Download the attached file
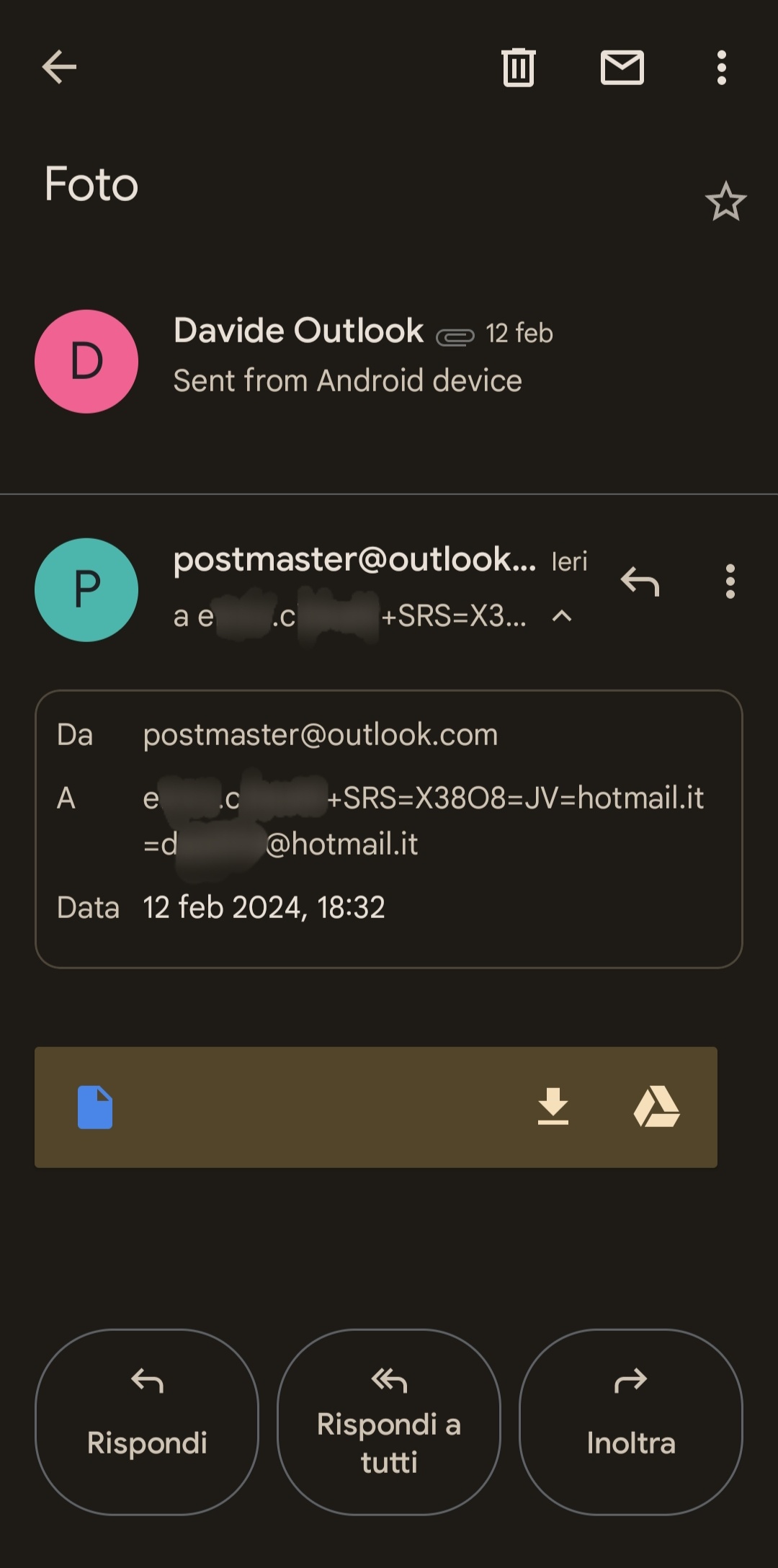This screenshot has height=1568, width=778. 553,1107
